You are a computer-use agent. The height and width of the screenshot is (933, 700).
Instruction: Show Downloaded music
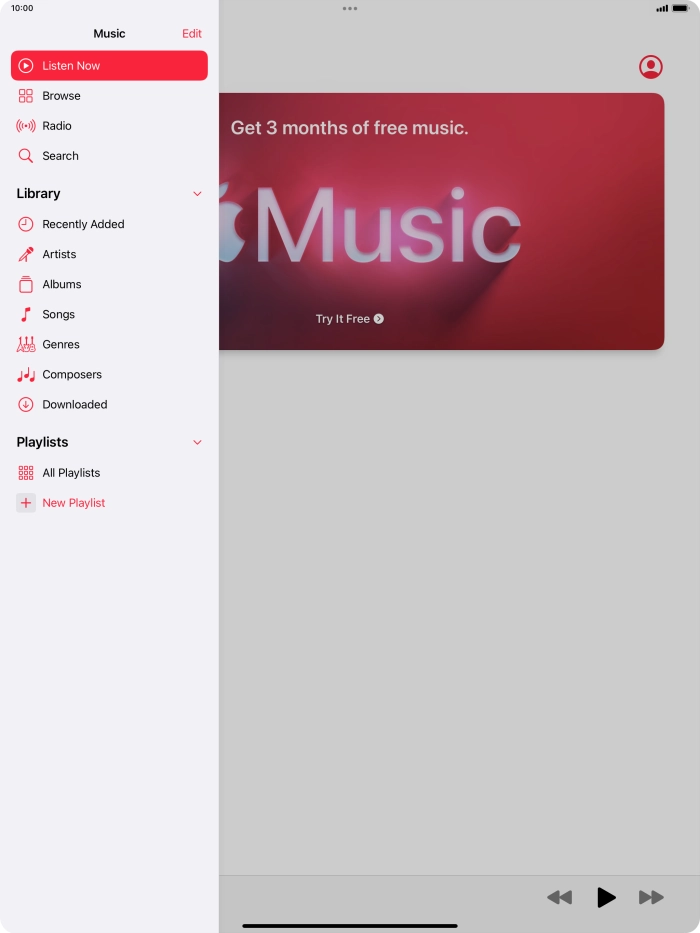click(74, 404)
